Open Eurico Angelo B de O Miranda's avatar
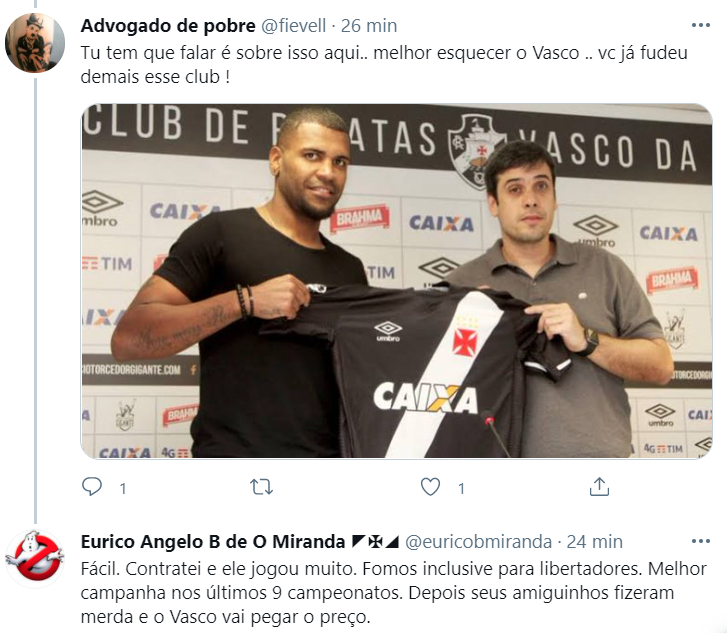This screenshot has height=633, width=727. click(35, 557)
